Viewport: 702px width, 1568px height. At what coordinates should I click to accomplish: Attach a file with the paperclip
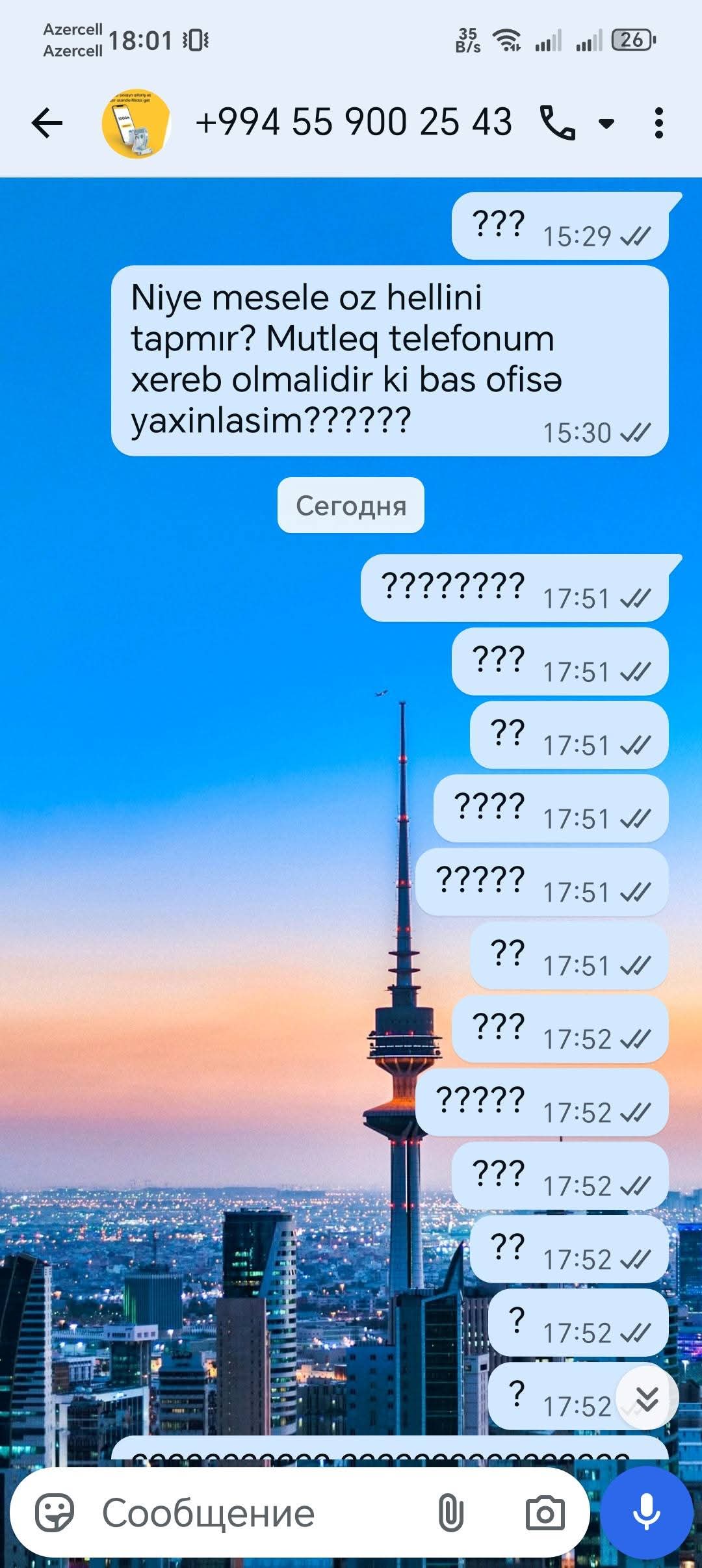coord(450,1513)
